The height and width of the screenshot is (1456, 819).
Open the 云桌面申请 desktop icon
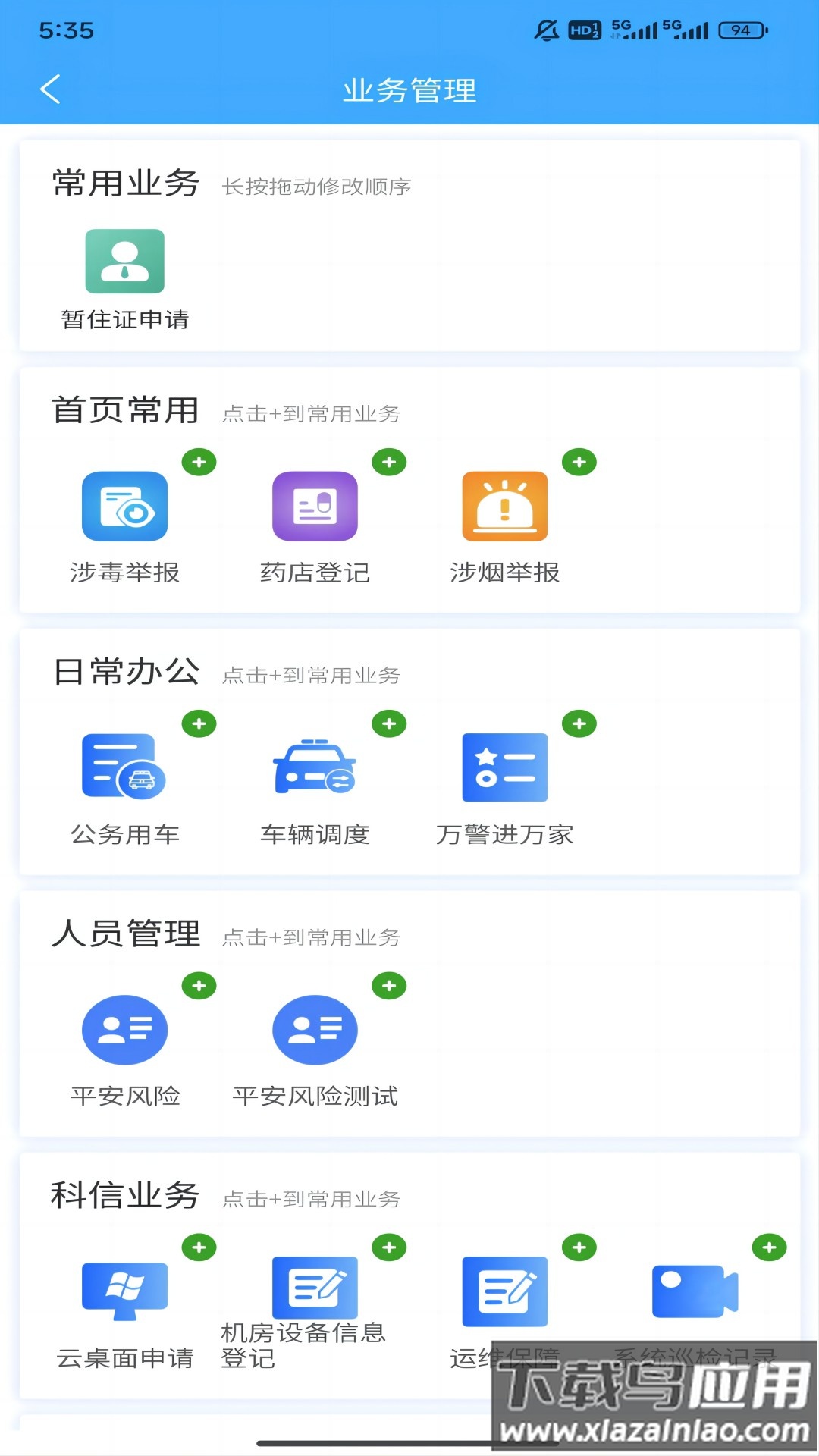125,1289
